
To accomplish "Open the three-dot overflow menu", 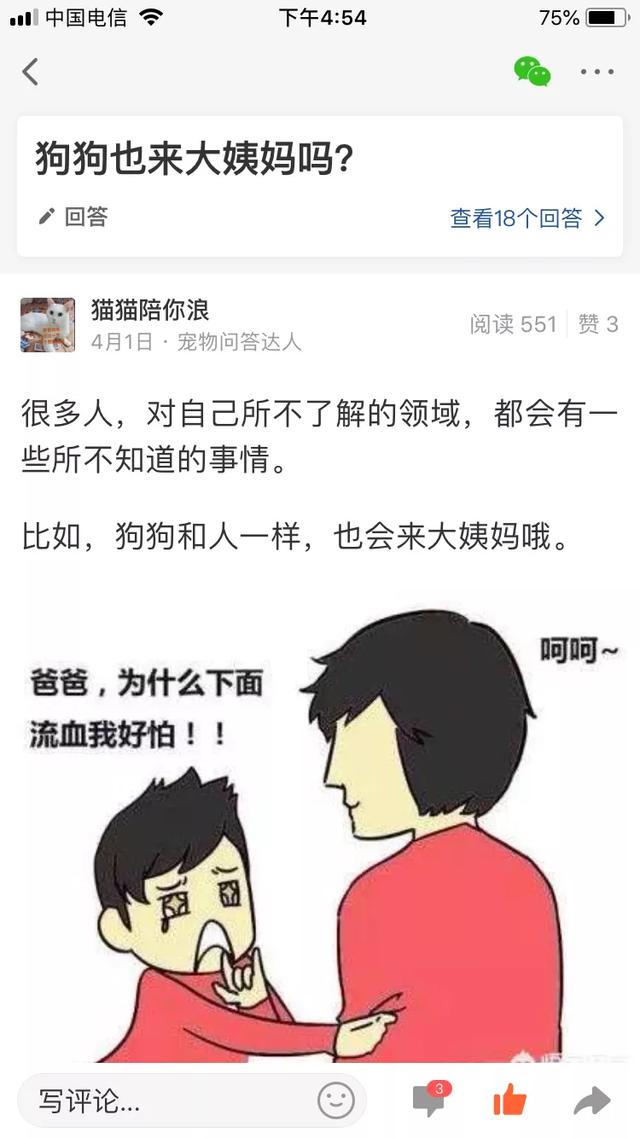I will [x=597, y=72].
